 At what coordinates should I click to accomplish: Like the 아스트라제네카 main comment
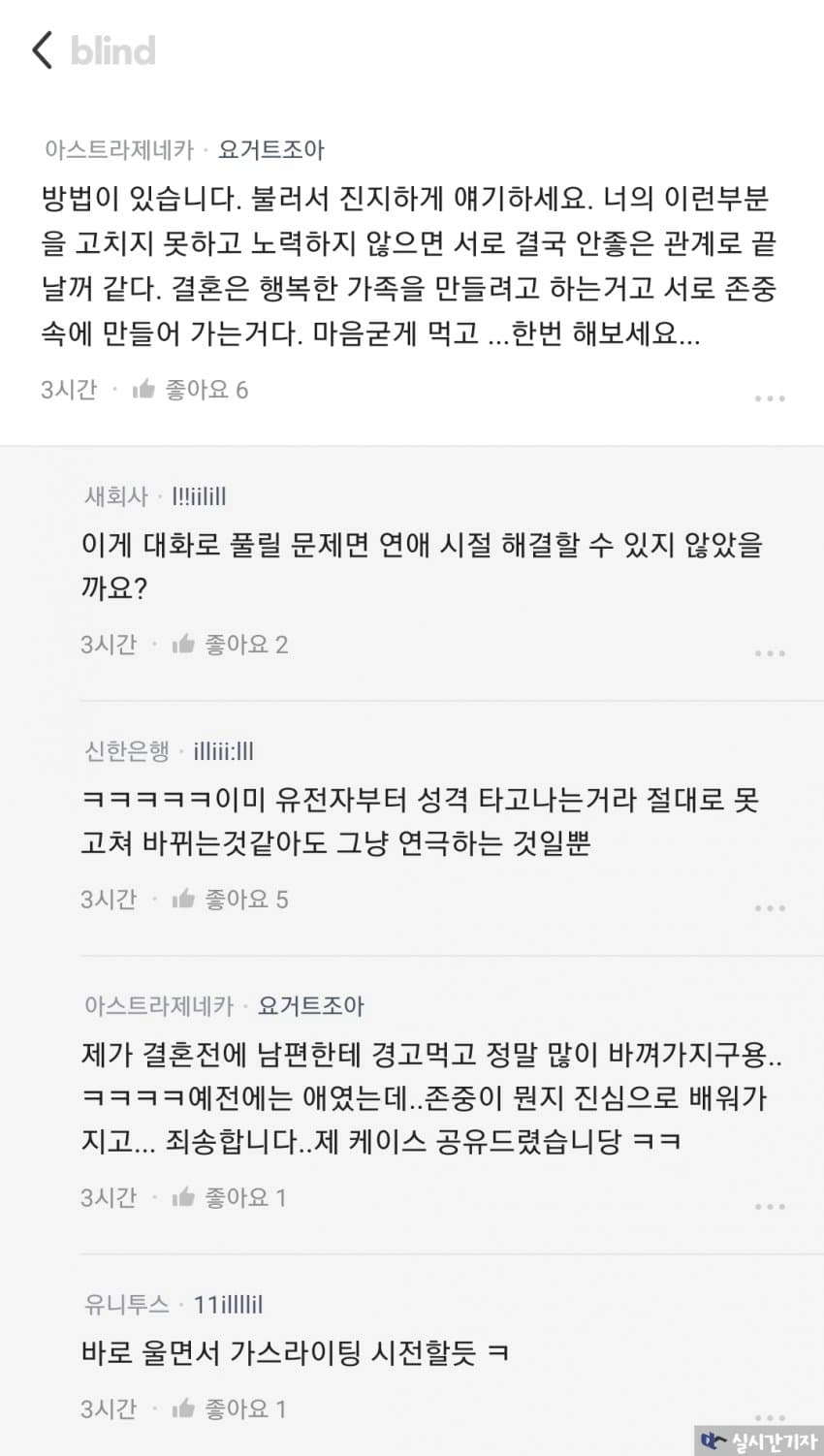click(145, 389)
